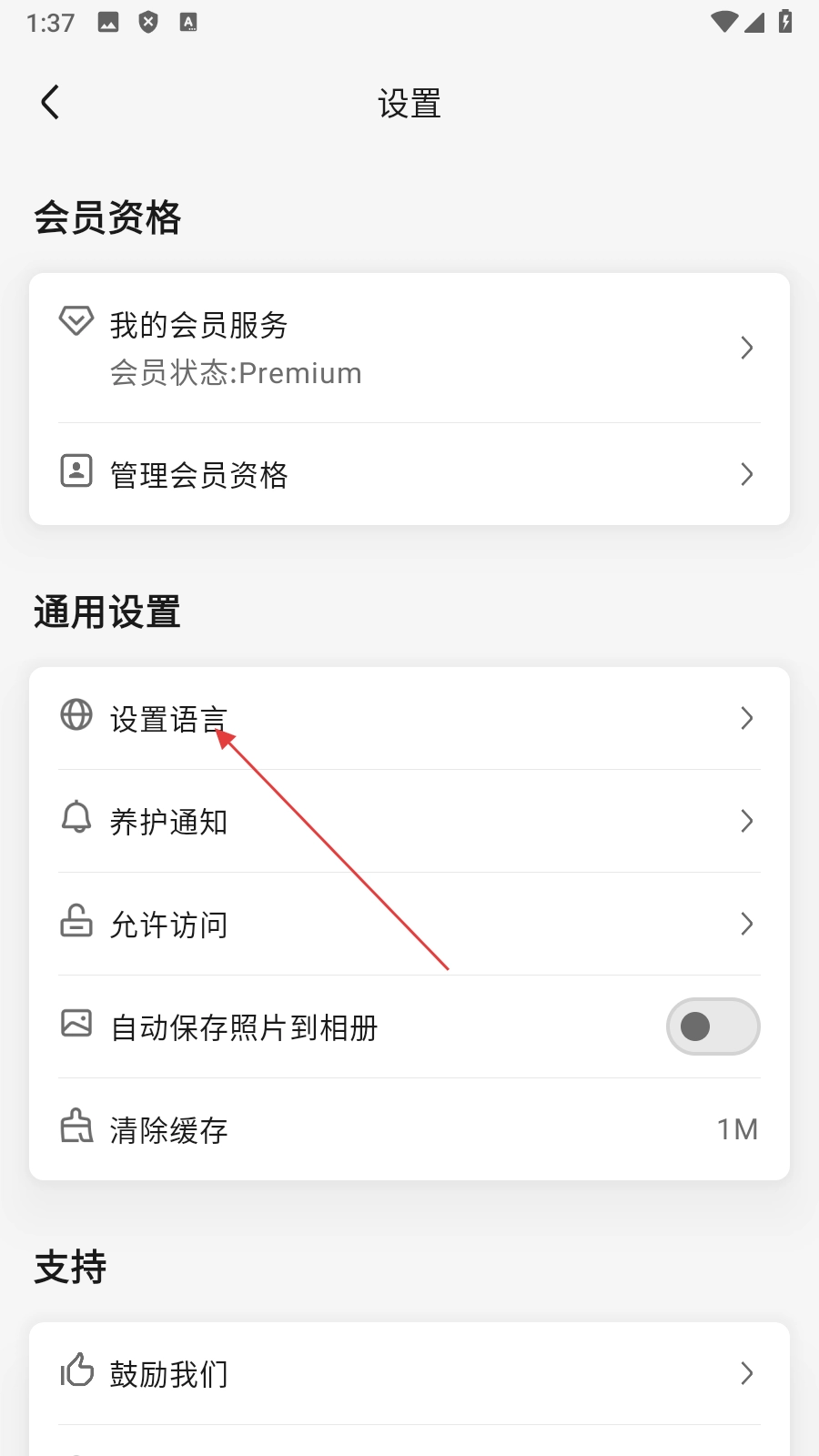Open 设置语言 language setting

click(x=409, y=718)
